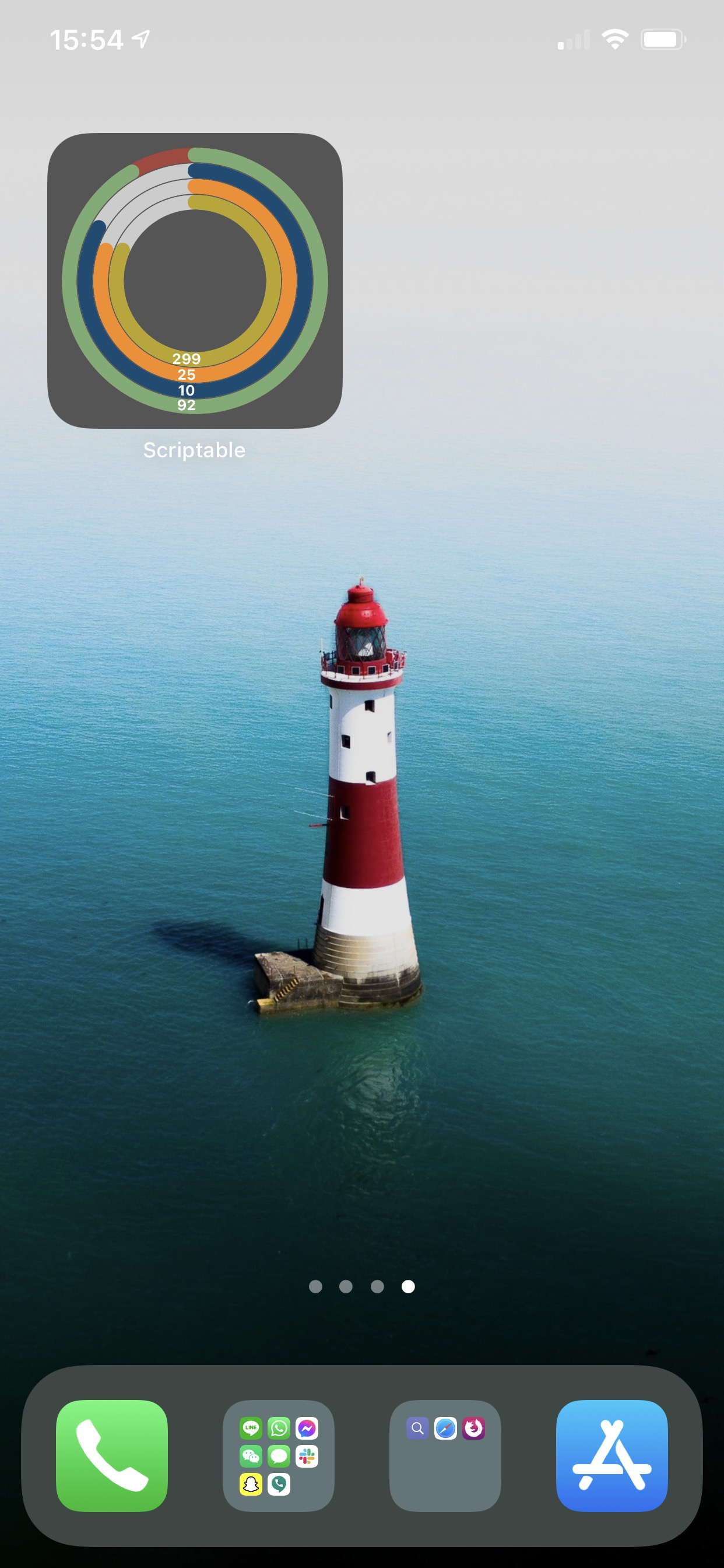Launch the App Store
Image resolution: width=724 pixels, height=1568 pixels.
click(611, 1455)
